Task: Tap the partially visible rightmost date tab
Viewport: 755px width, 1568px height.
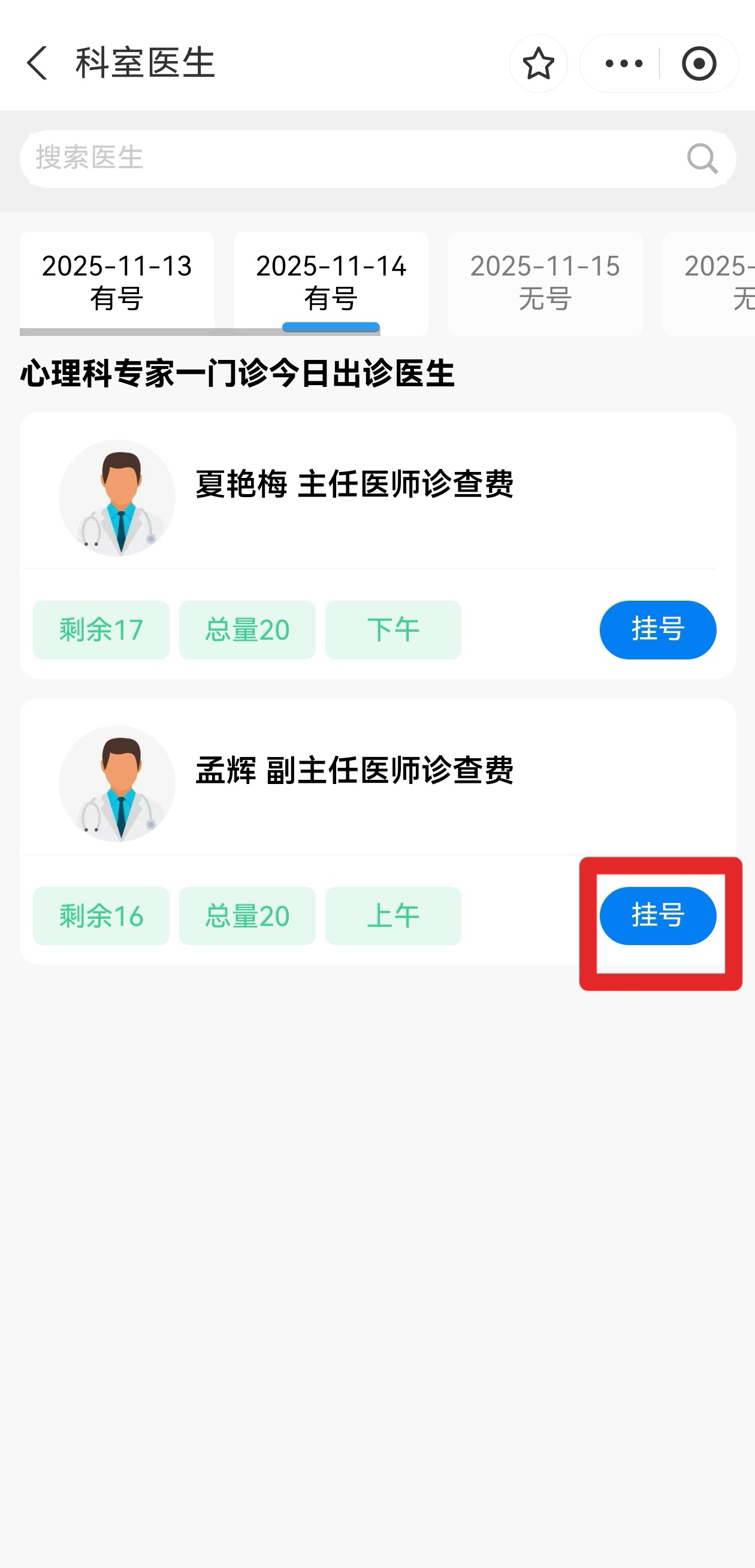Action: tap(718, 282)
